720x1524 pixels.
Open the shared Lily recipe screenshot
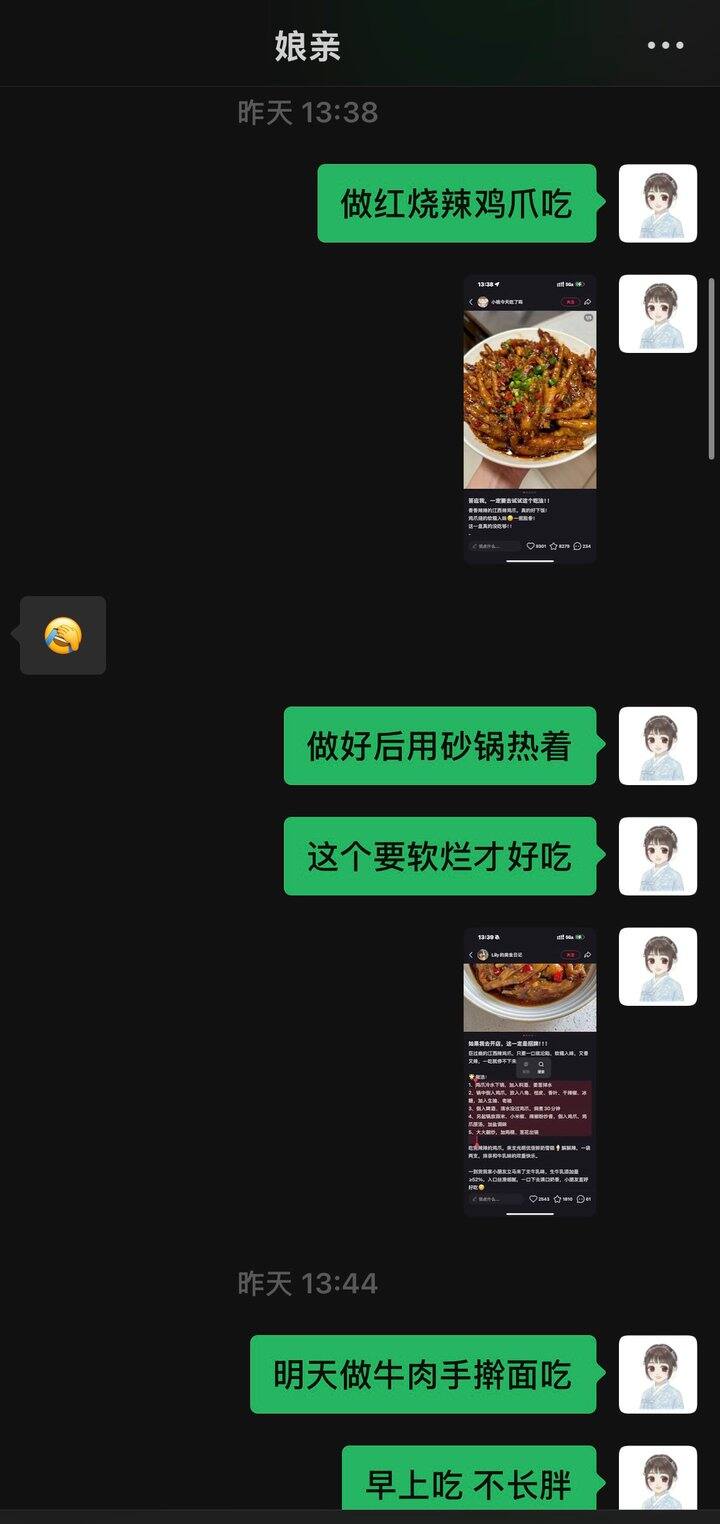pos(530,1071)
